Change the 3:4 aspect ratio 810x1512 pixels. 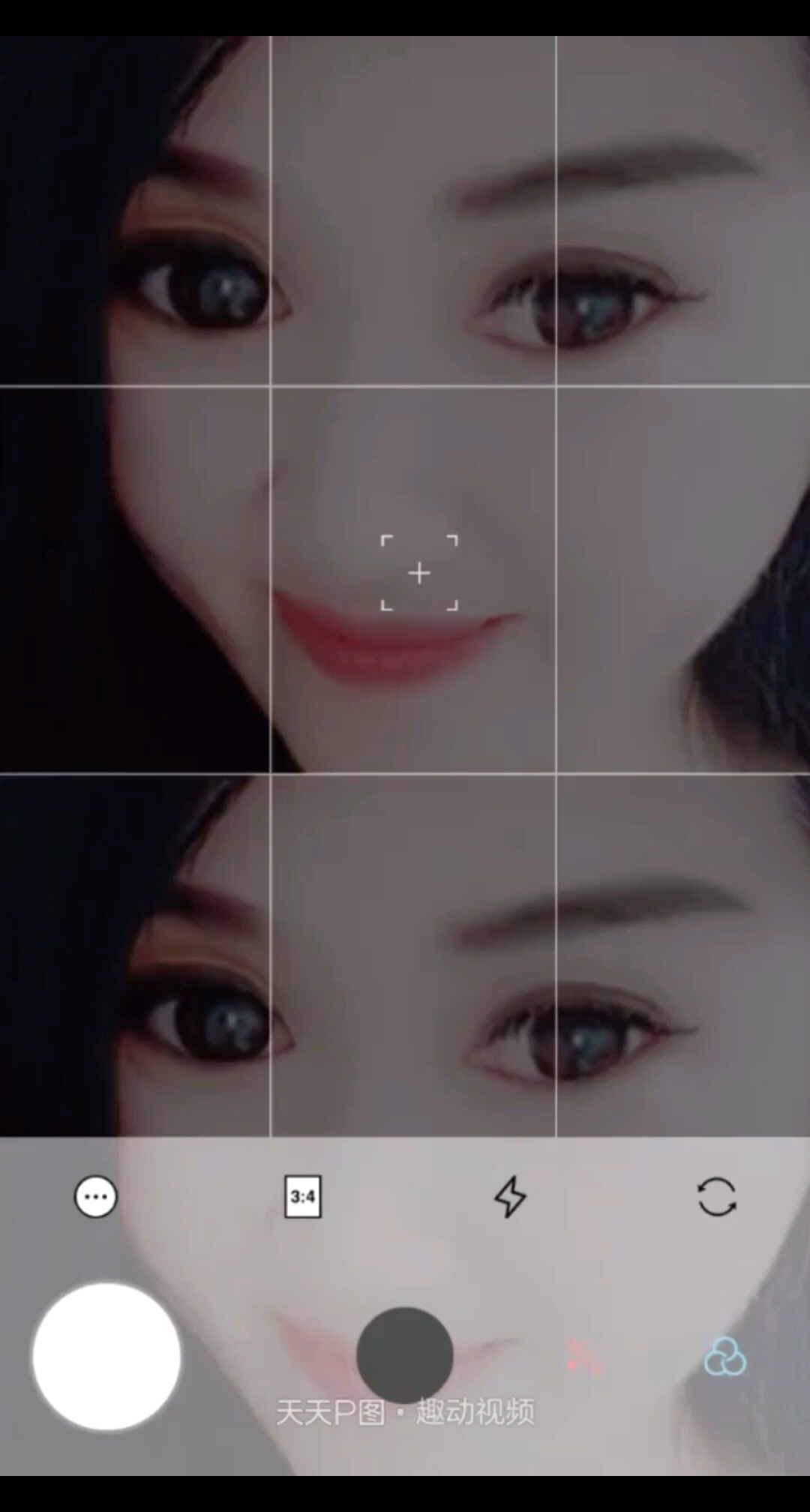303,1196
